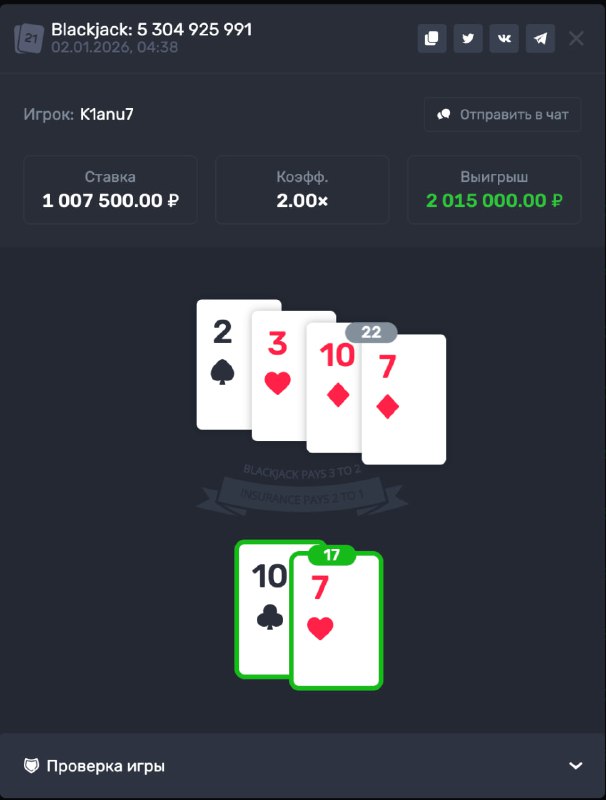Share the game result on VK
Image resolution: width=606 pixels, height=800 pixels.
pyautogui.click(x=504, y=39)
